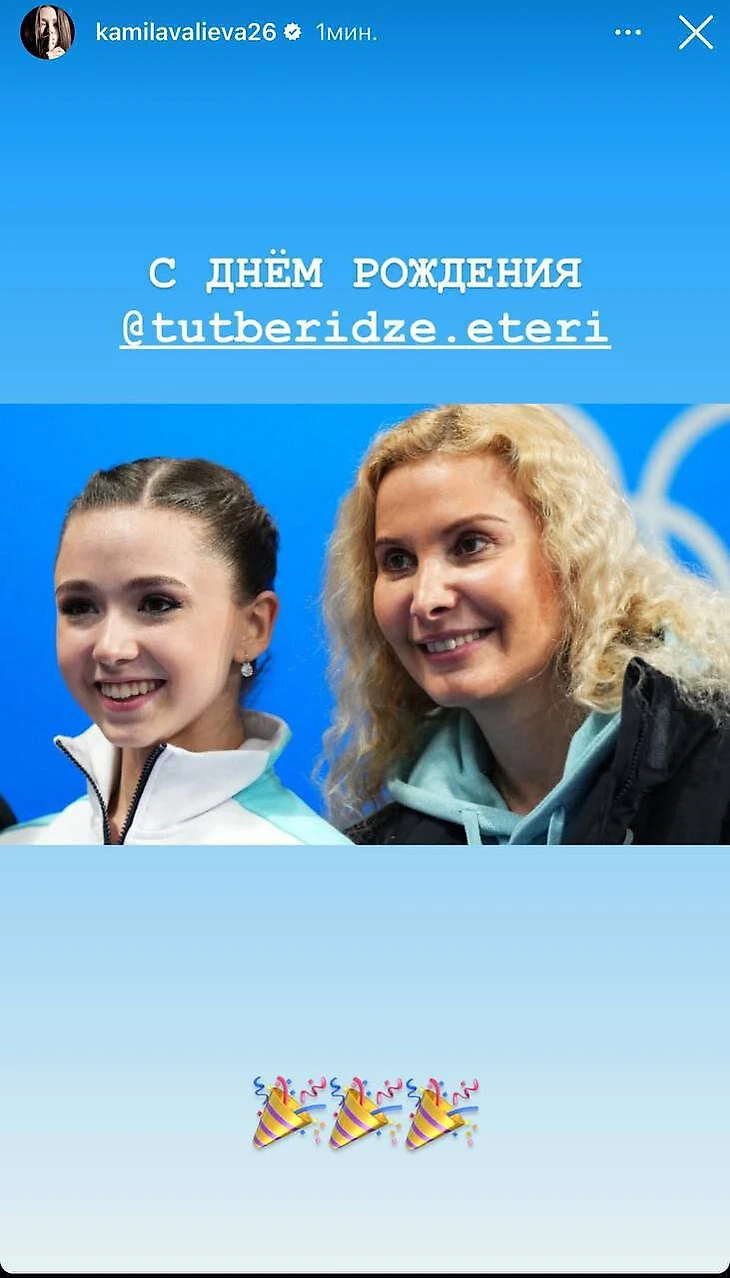This screenshot has height=1278, width=730.
Task: Tap the kamilavalieva26 username
Action: 185,32
